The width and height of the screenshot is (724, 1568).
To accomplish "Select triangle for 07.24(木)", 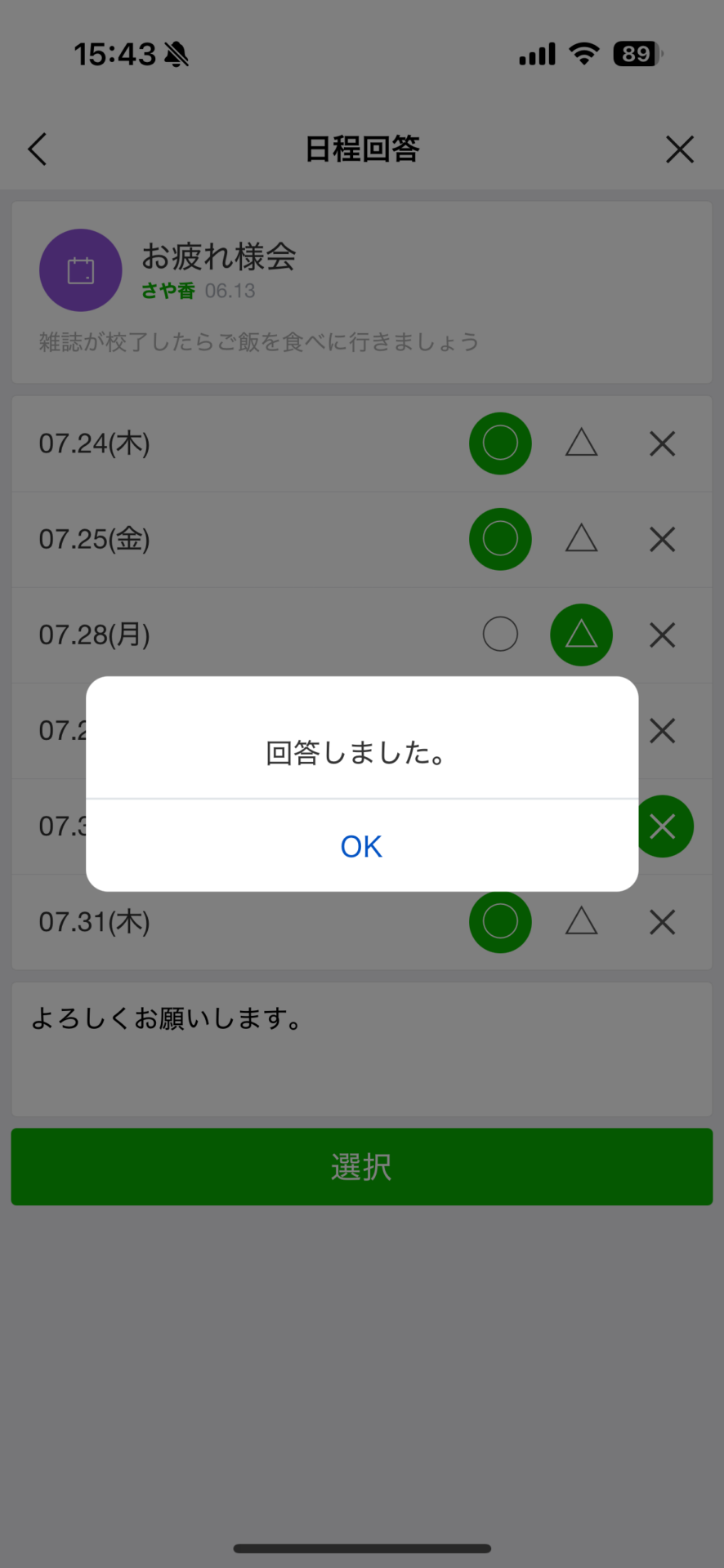I will (582, 443).
